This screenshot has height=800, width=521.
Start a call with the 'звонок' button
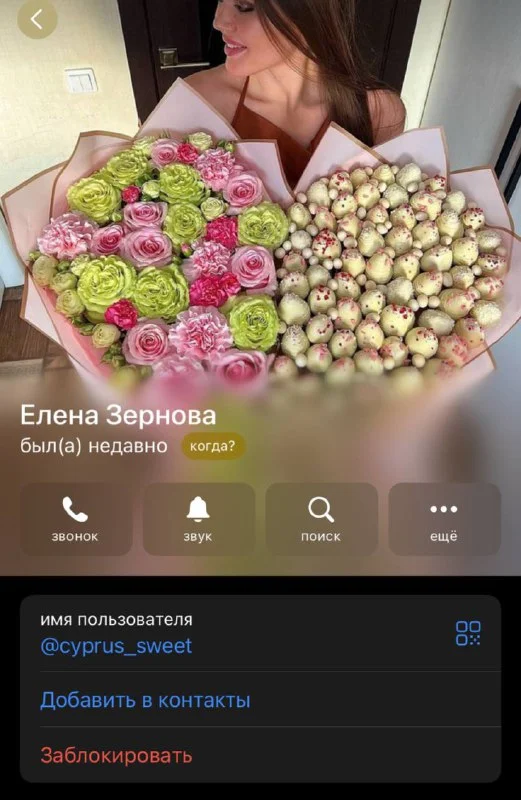pyautogui.click(x=76, y=519)
